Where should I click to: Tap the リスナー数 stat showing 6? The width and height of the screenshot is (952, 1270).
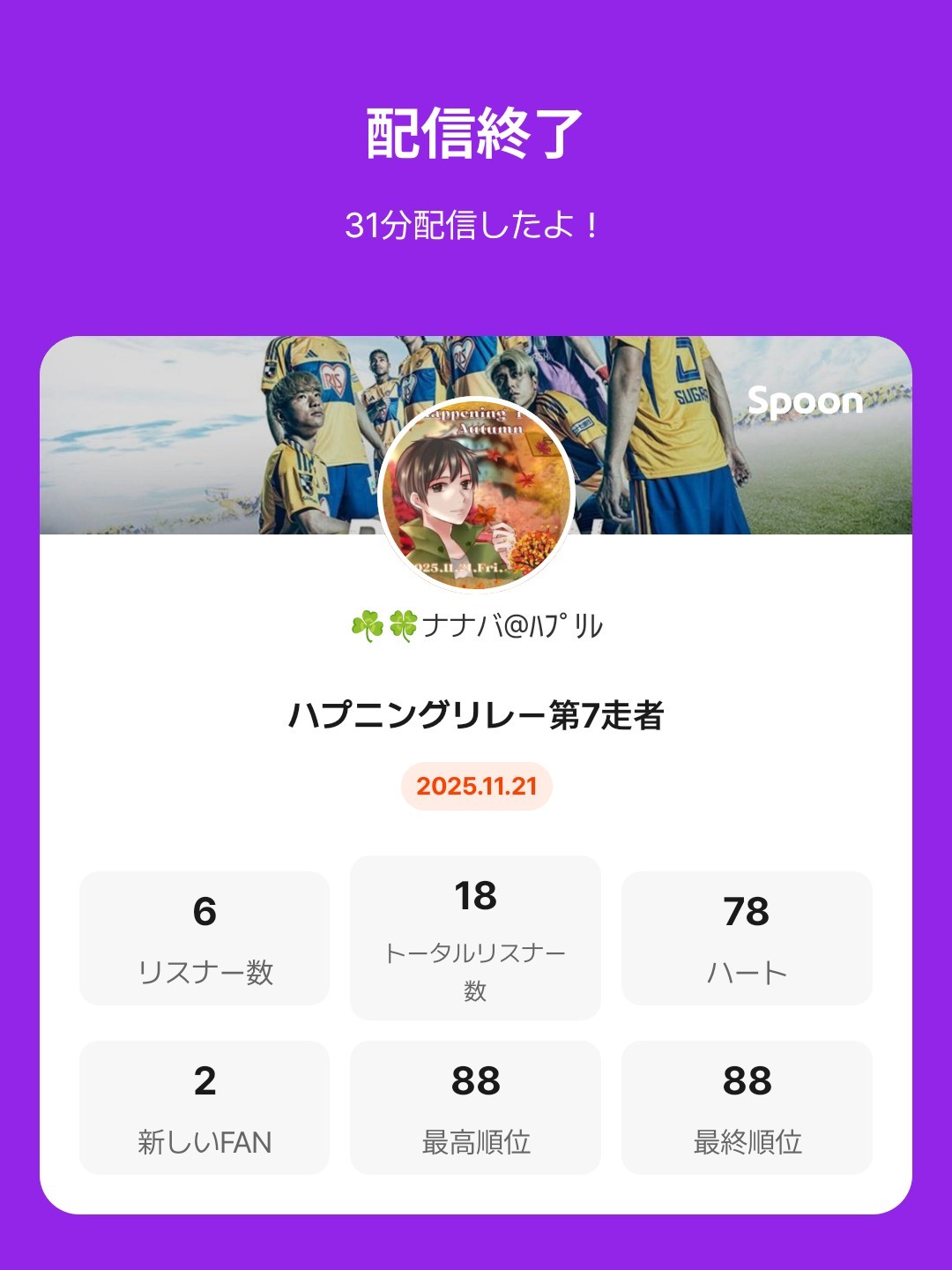tap(205, 938)
